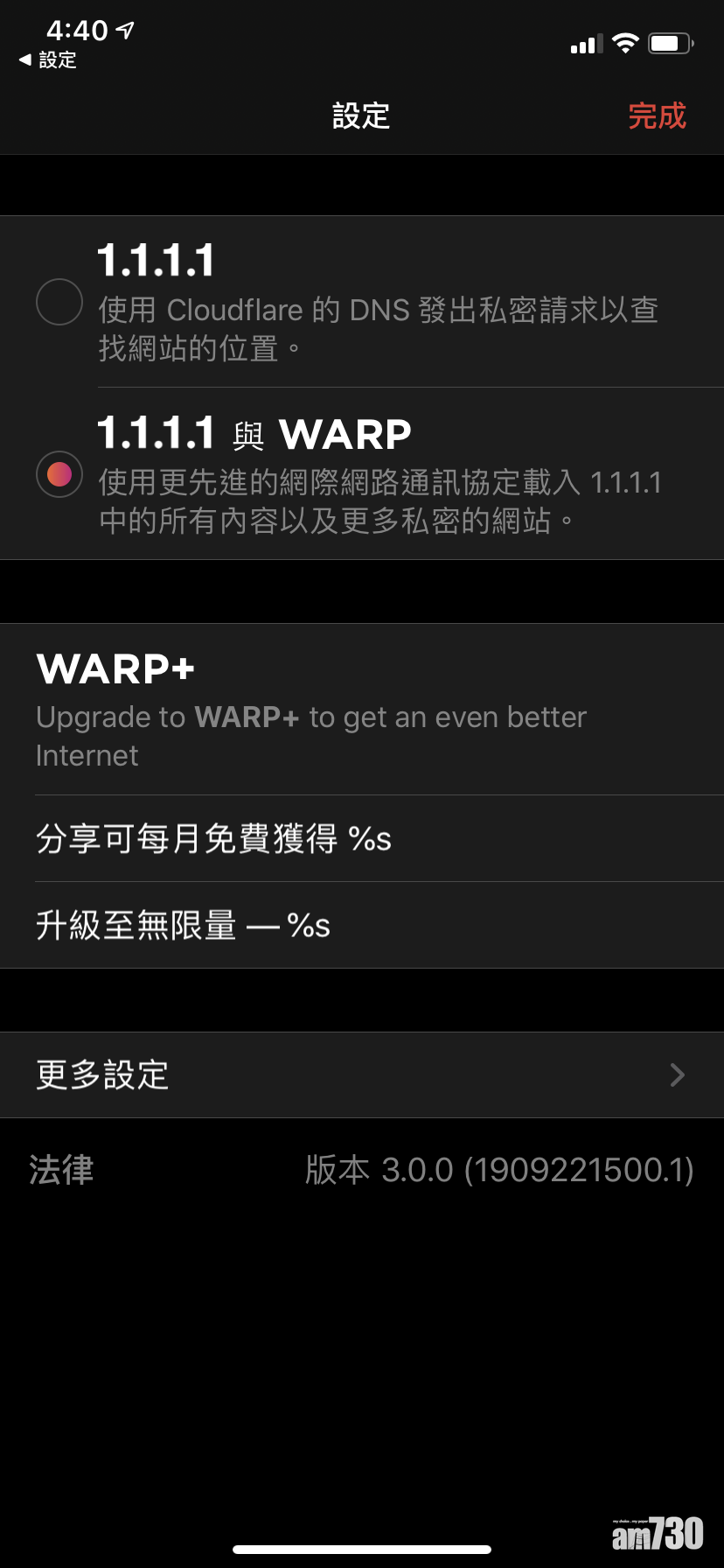
Task: Select the 1.1.1.1 與 WARP option
Action: (59, 474)
